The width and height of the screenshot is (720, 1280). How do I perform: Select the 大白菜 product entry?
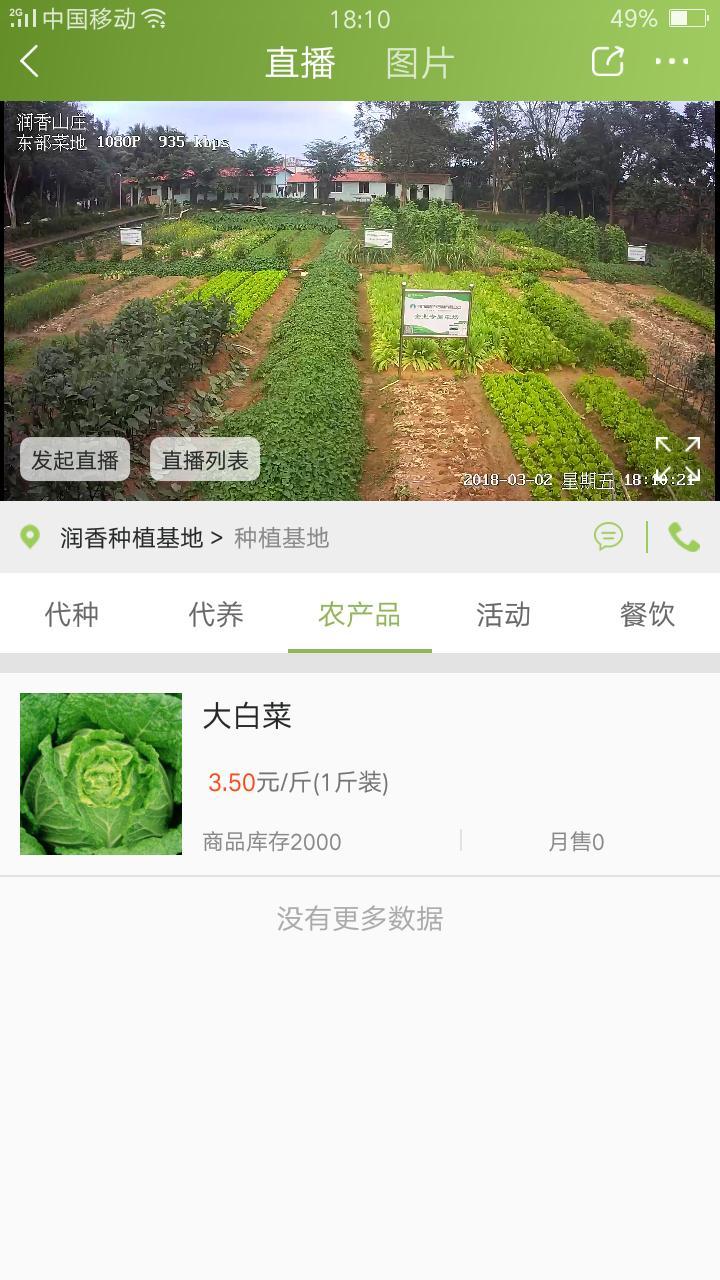(x=400, y=772)
